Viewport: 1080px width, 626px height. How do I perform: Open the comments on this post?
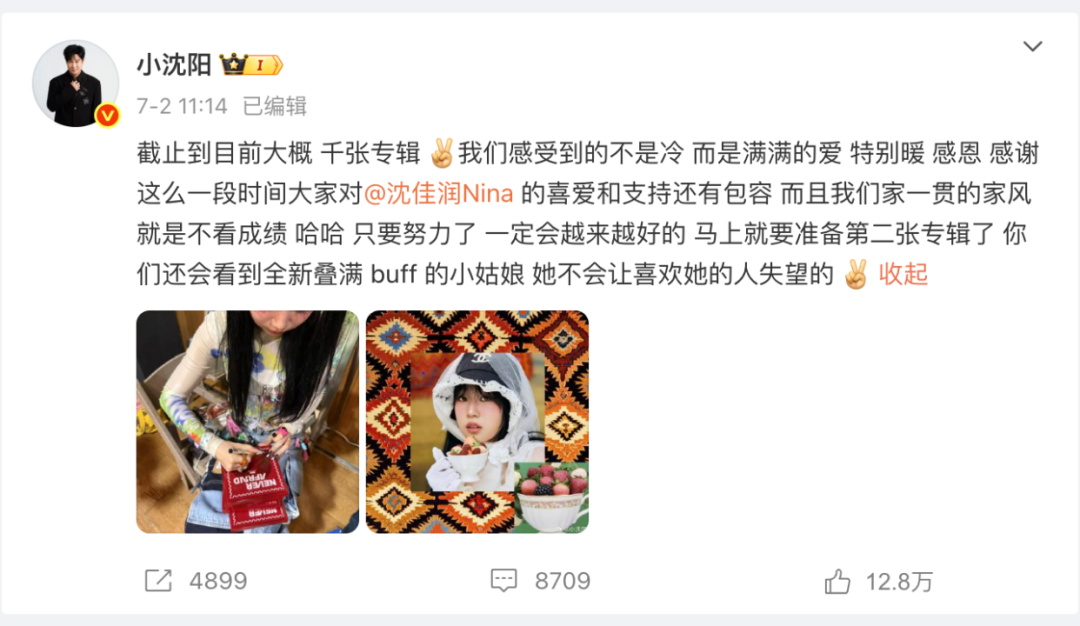point(540,580)
